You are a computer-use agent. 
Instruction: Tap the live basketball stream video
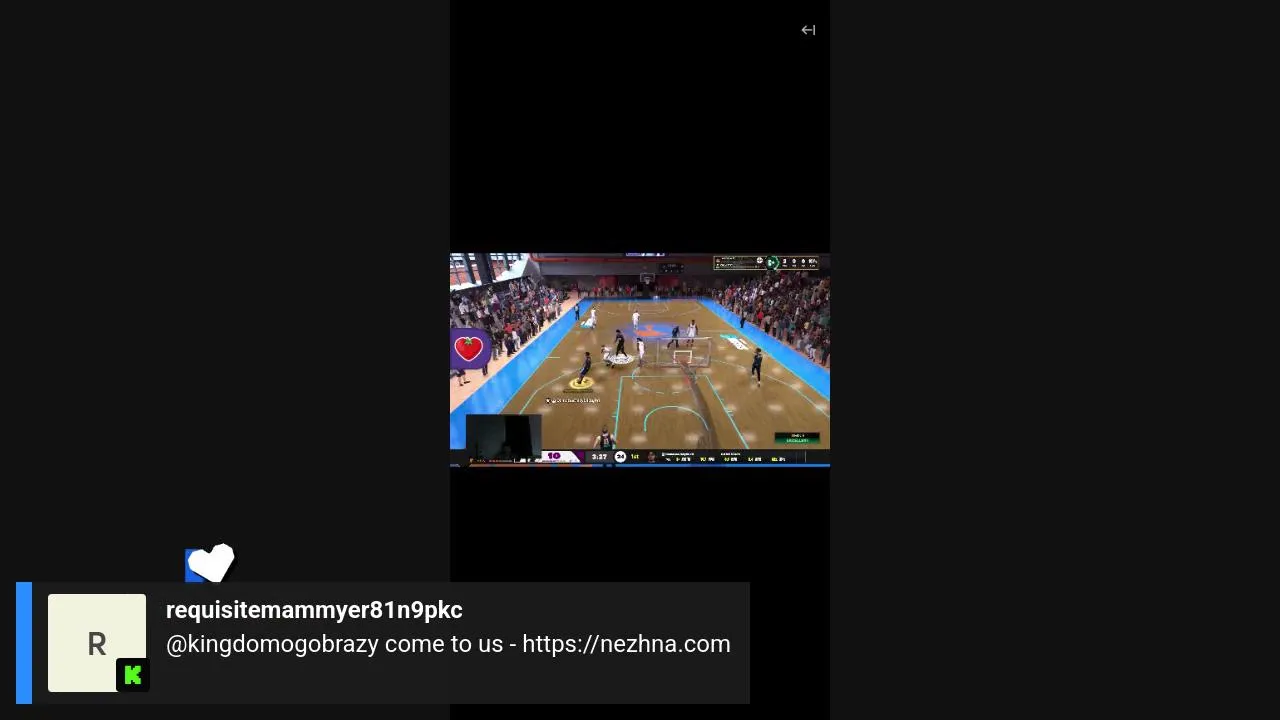(x=640, y=360)
